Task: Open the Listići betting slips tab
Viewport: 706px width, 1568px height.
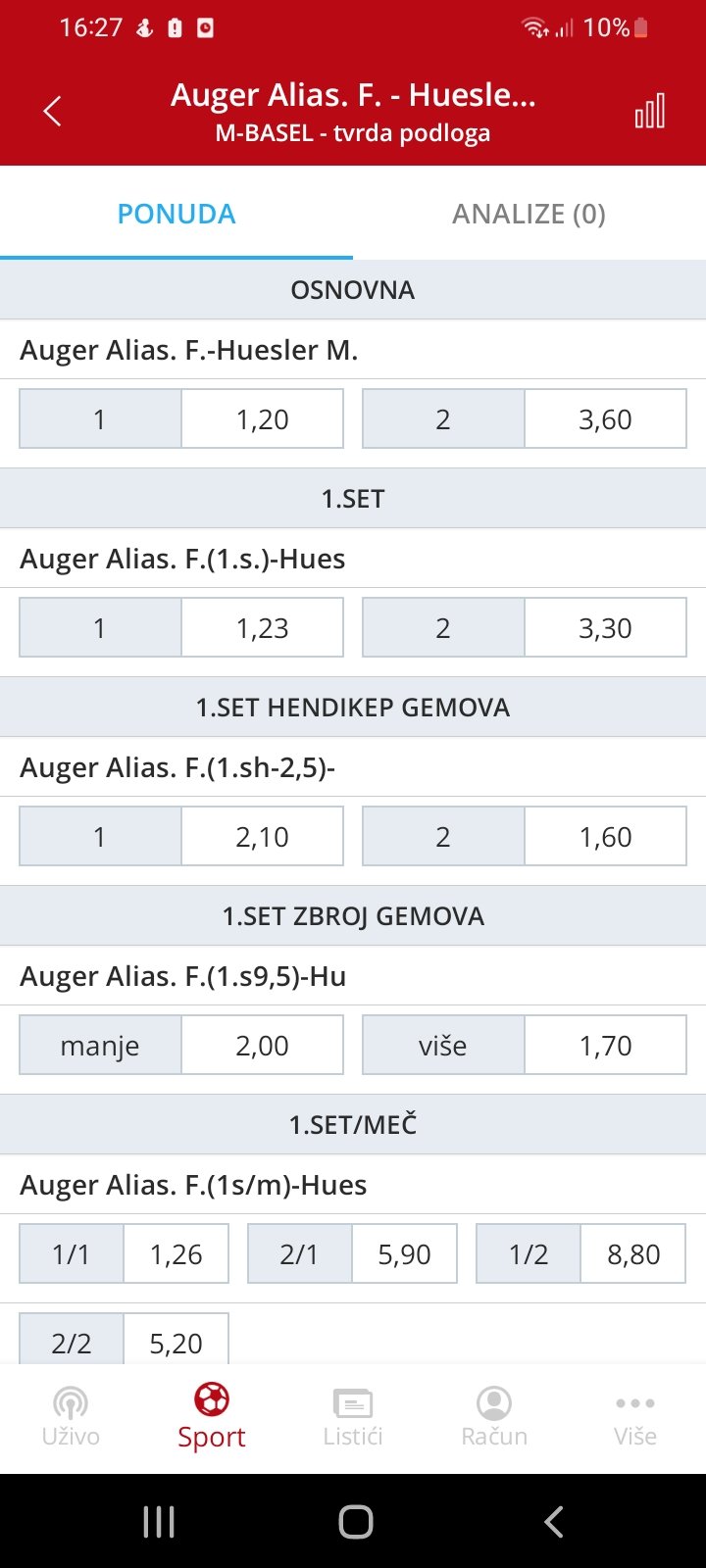Action: click(x=353, y=1417)
